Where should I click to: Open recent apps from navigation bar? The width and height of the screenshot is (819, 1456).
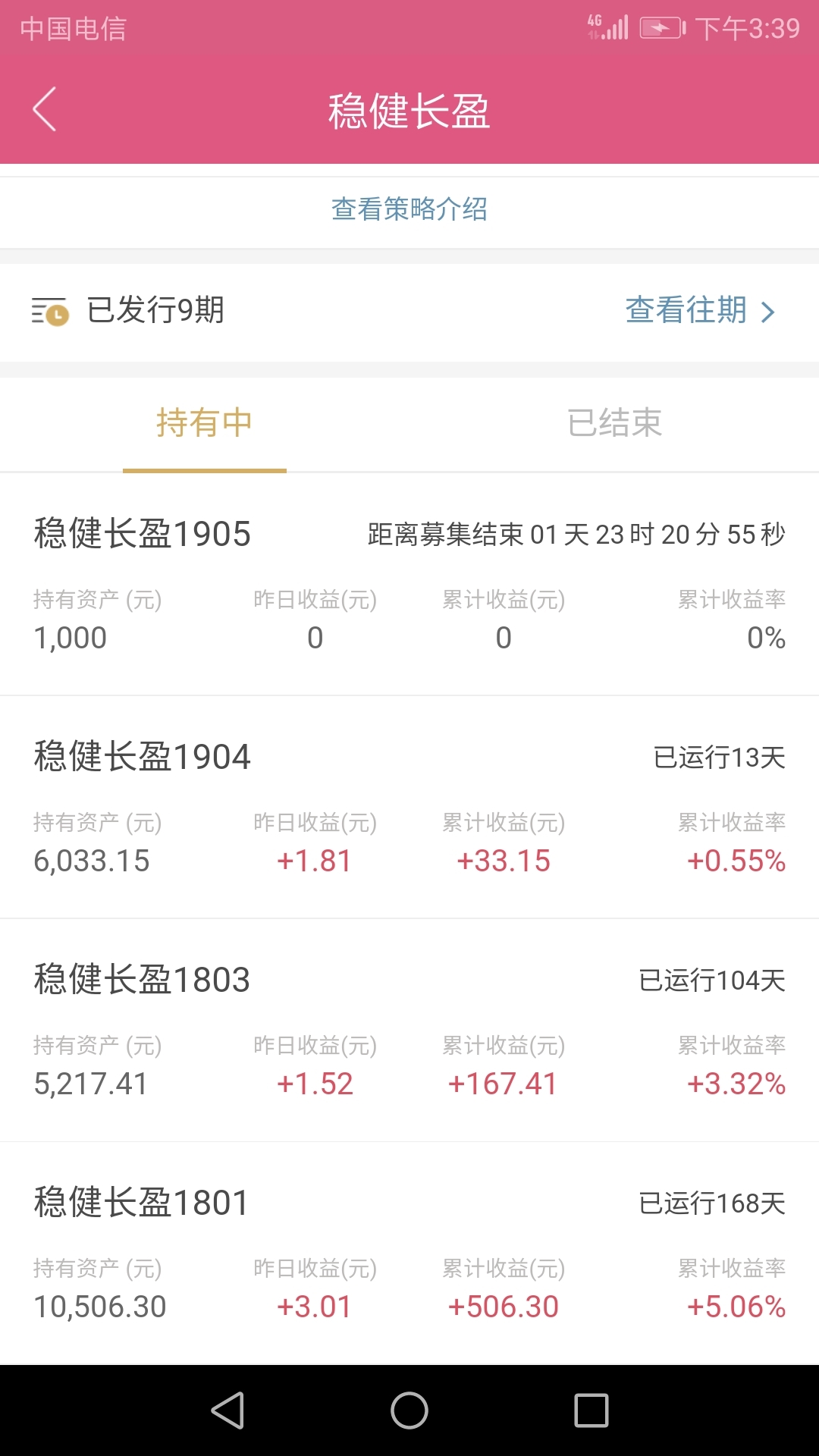coord(591,1410)
